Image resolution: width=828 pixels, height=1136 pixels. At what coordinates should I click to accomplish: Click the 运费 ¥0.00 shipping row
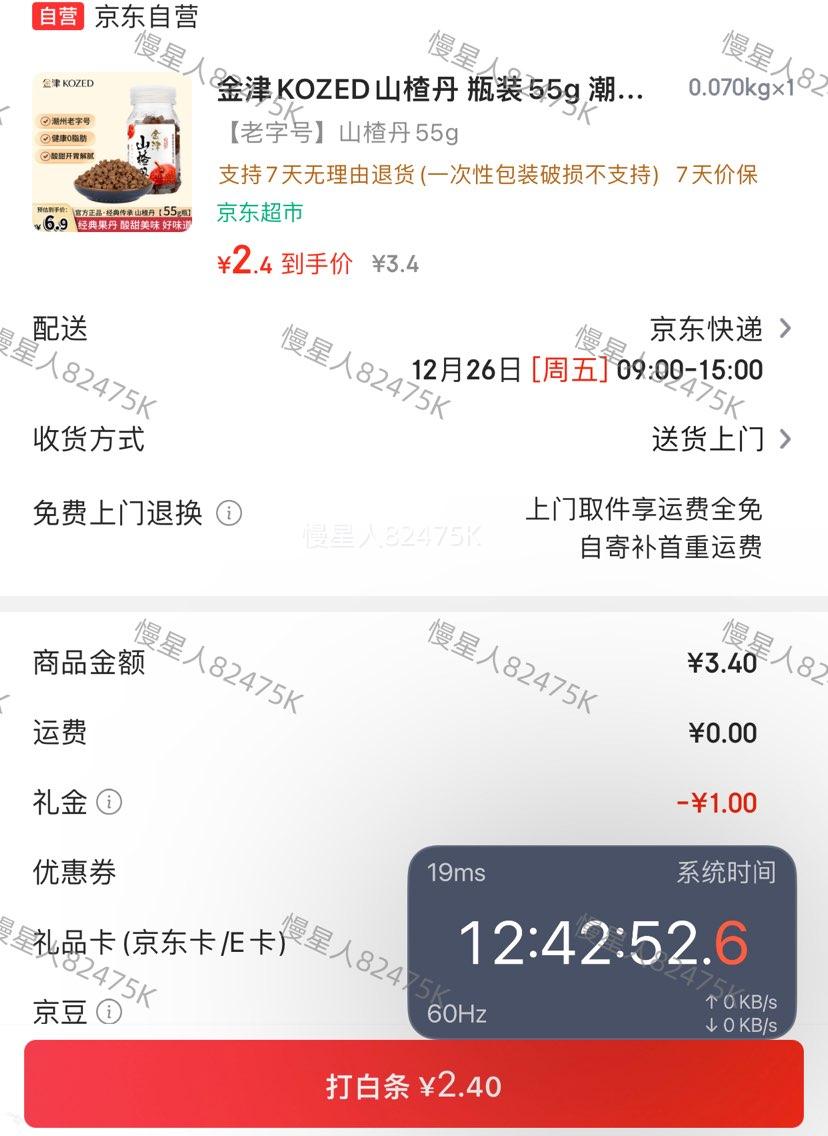723,733
